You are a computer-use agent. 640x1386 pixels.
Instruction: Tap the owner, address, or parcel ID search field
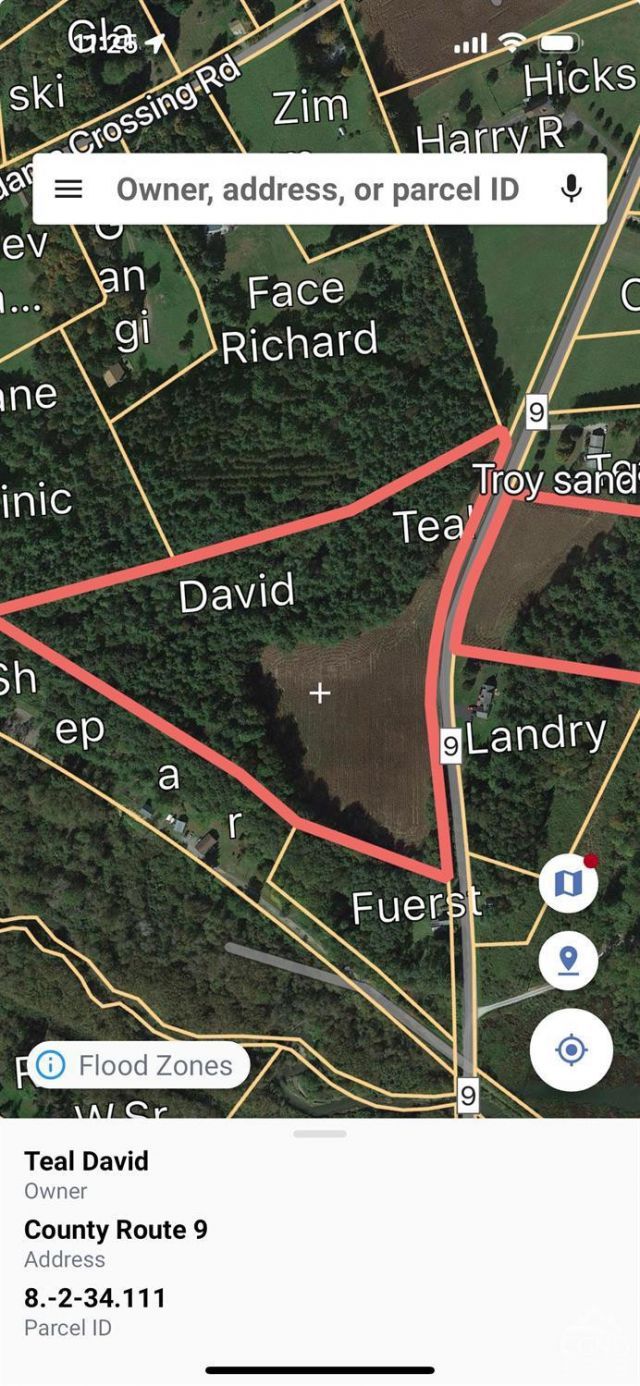[x=318, y=189]
